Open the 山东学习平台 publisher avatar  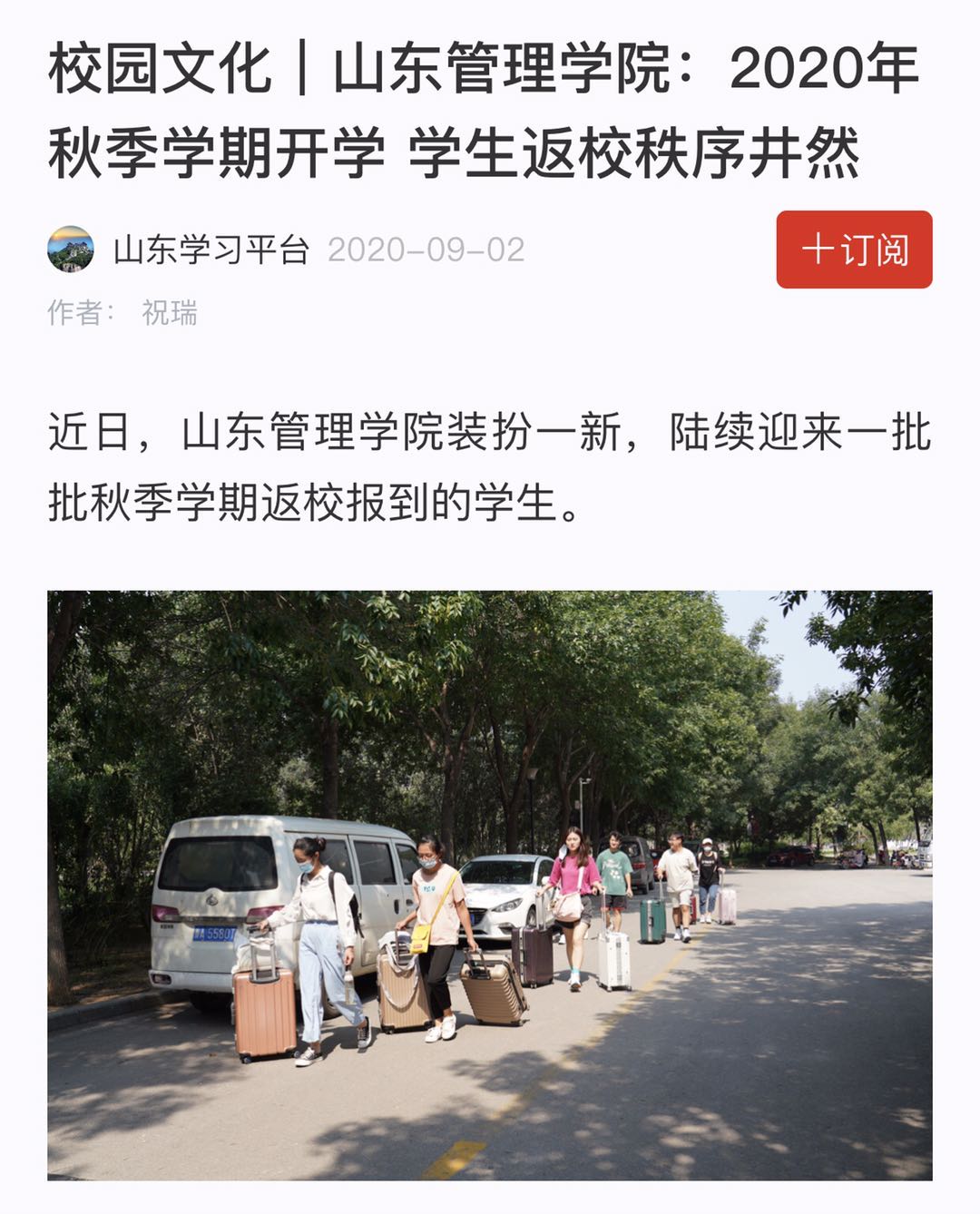71,250
